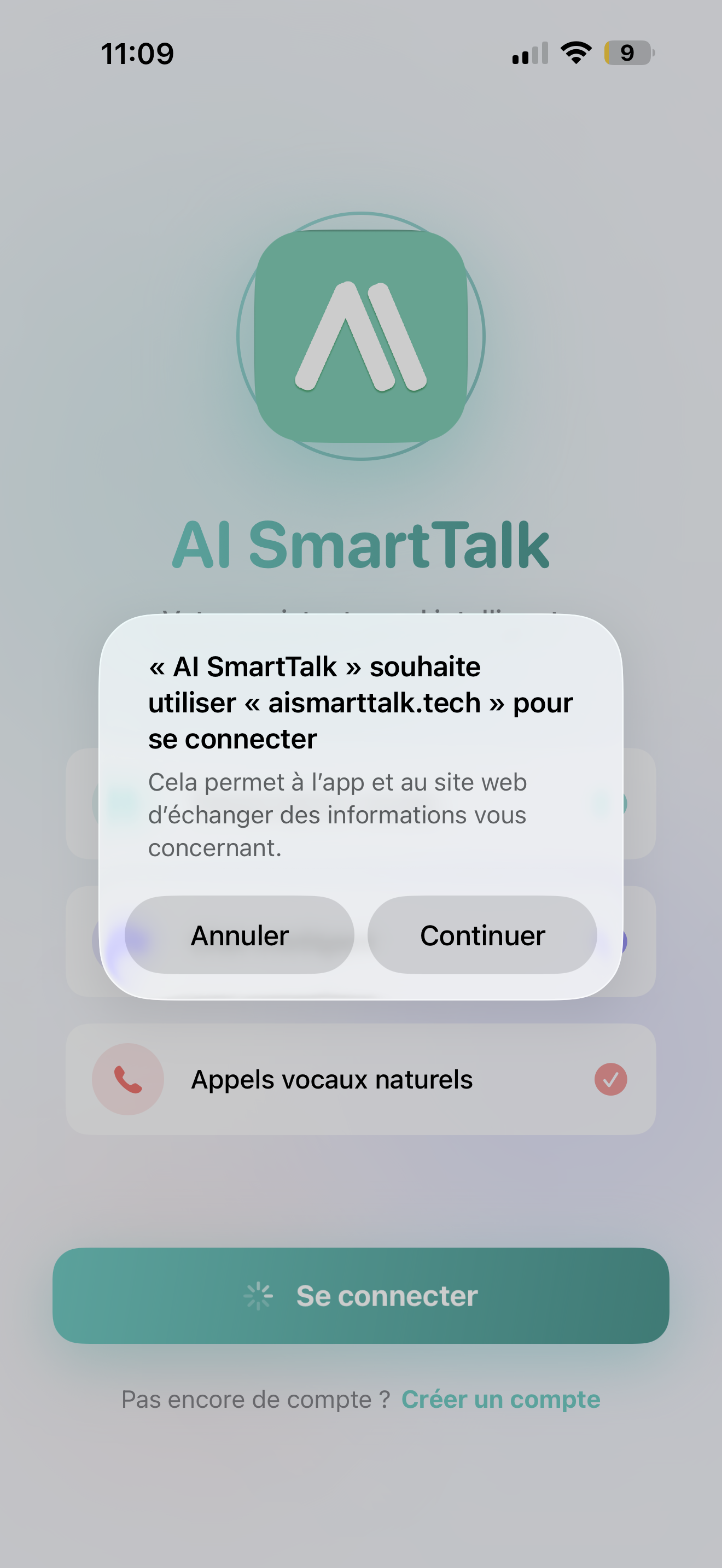Open the Créer un compte link
This screenshot has width=722, height=1568.
[500, 1399]
